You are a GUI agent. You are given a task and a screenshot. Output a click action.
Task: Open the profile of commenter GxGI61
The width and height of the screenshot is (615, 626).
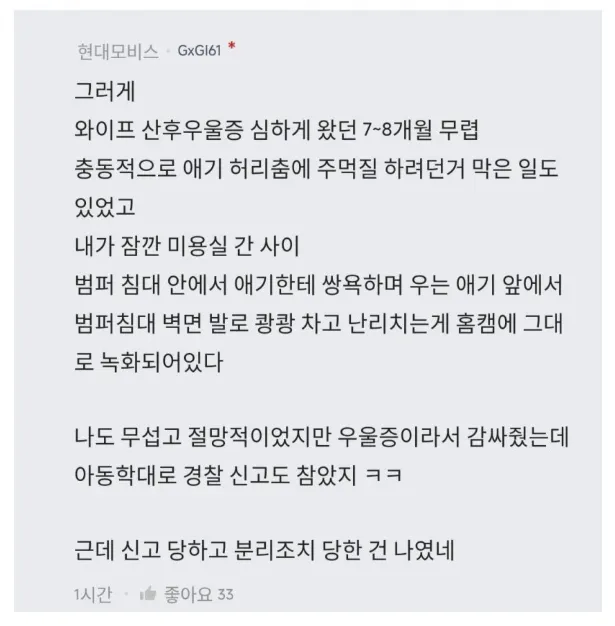(200, 51)
